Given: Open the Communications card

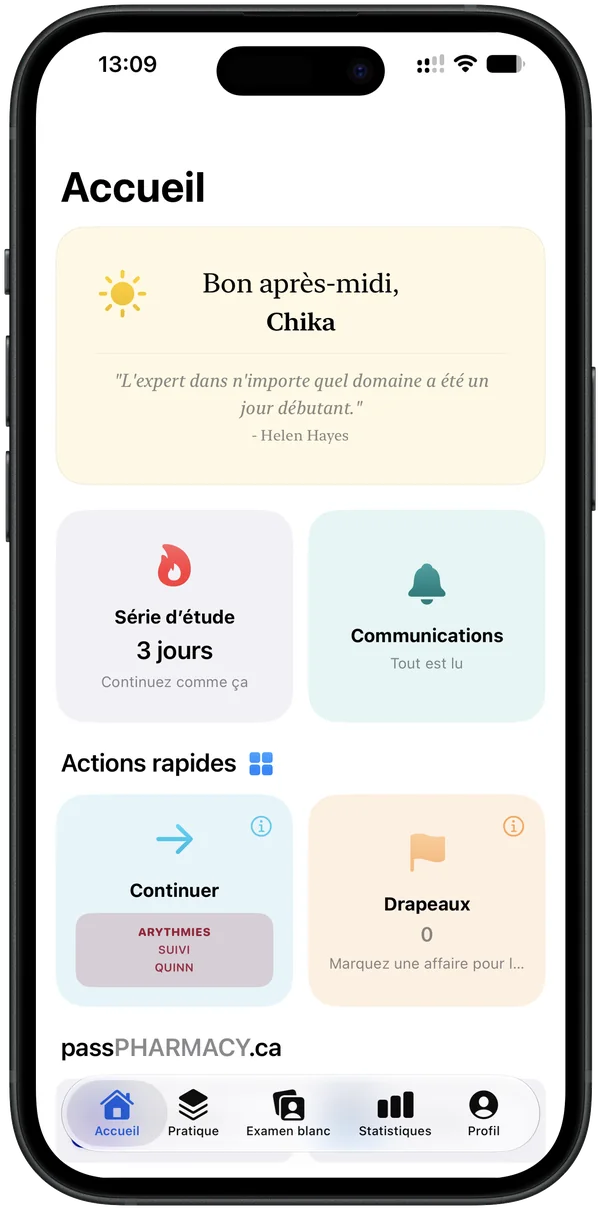Looking at the screenshot, I should [427, 616].
